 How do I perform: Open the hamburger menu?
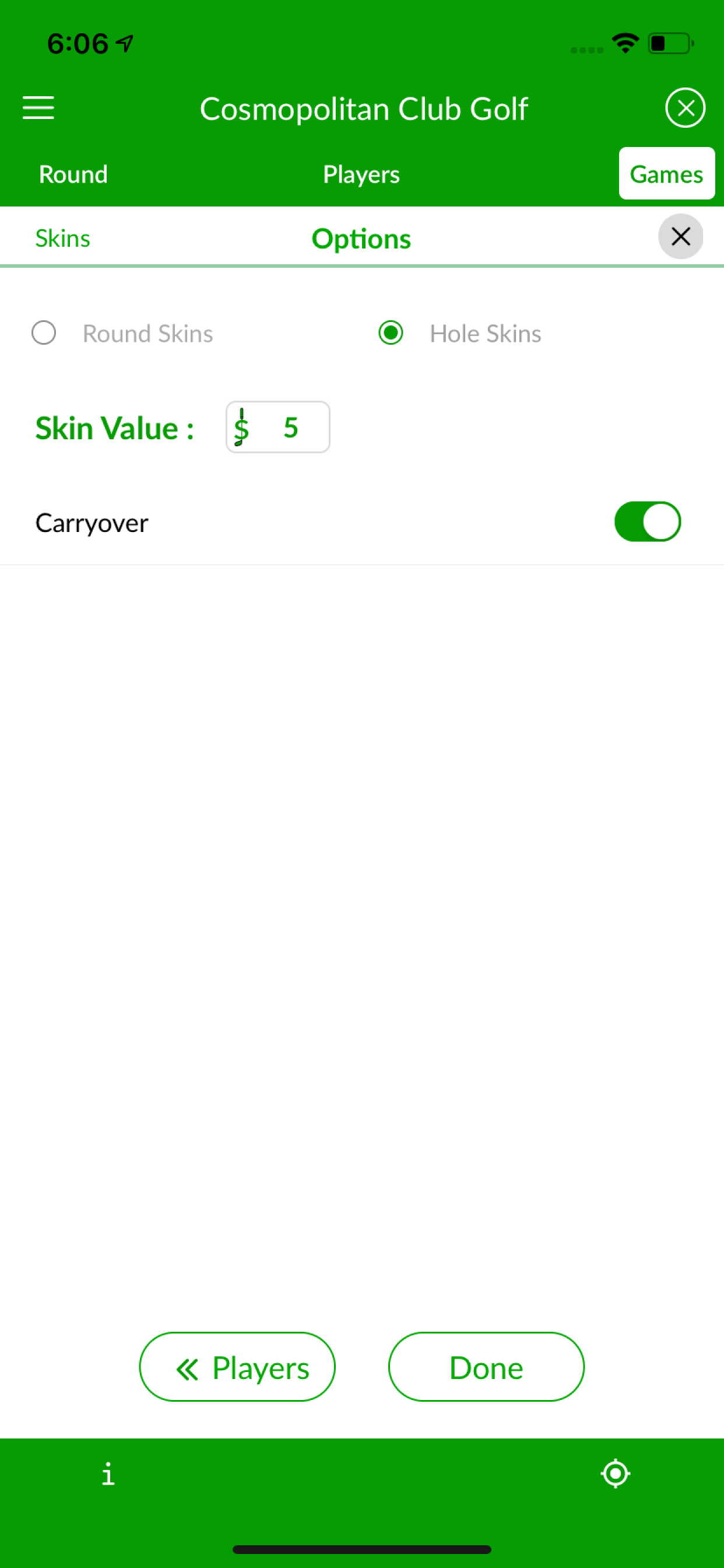coord(38,108)
